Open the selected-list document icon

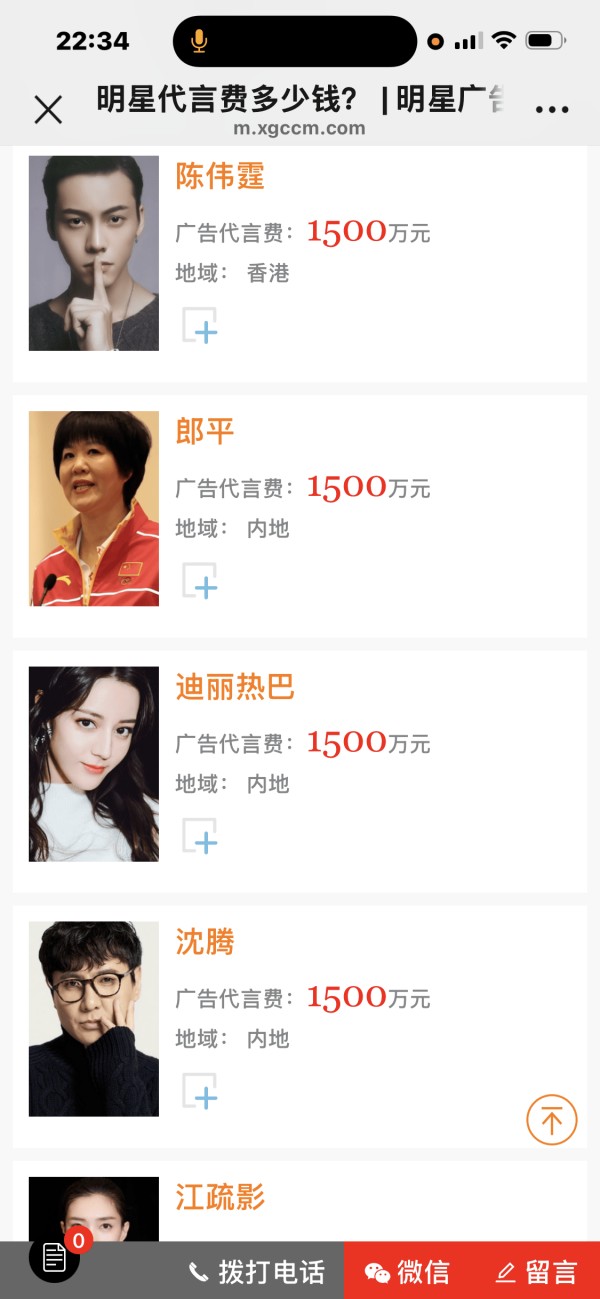coord(54,1258)
